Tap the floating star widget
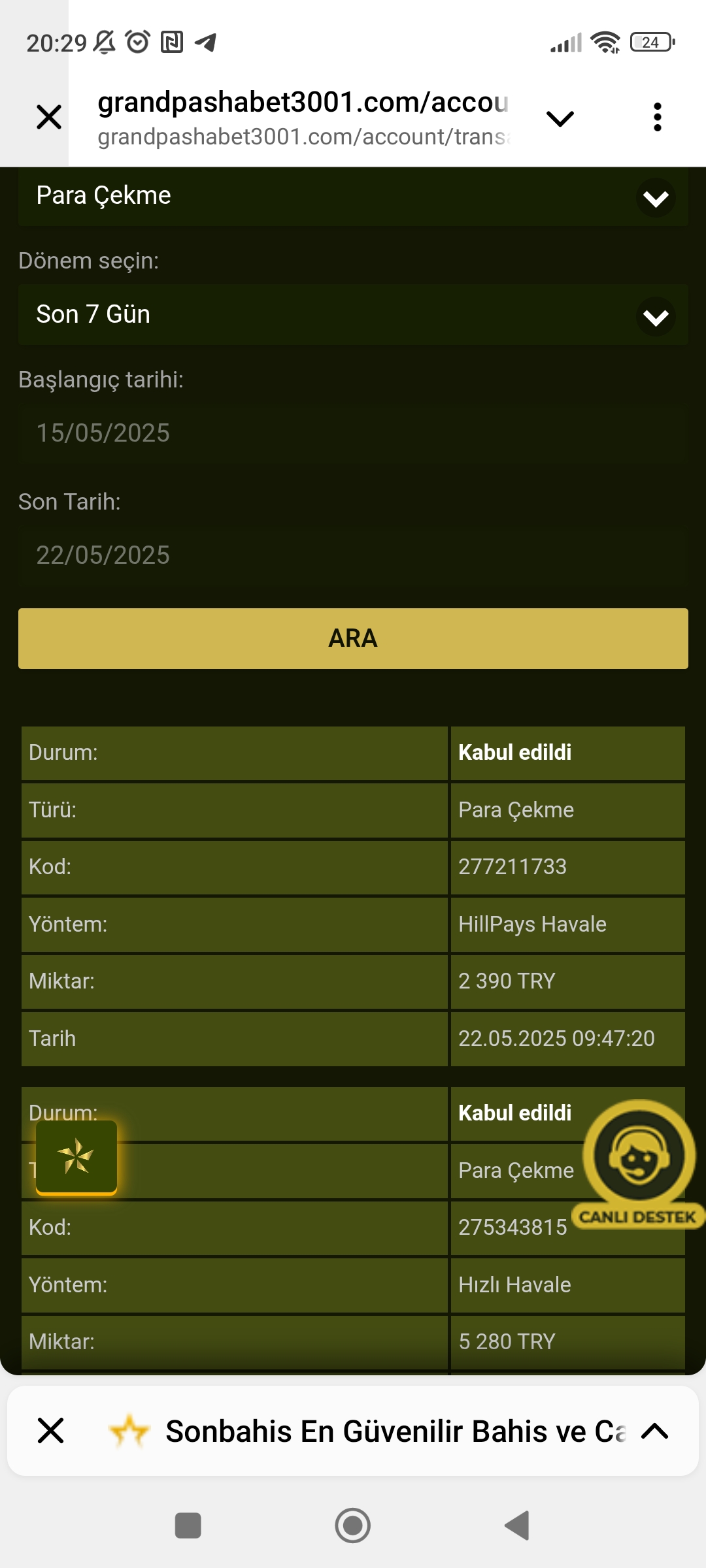The image size is (706, 1568). point(76,1156)
